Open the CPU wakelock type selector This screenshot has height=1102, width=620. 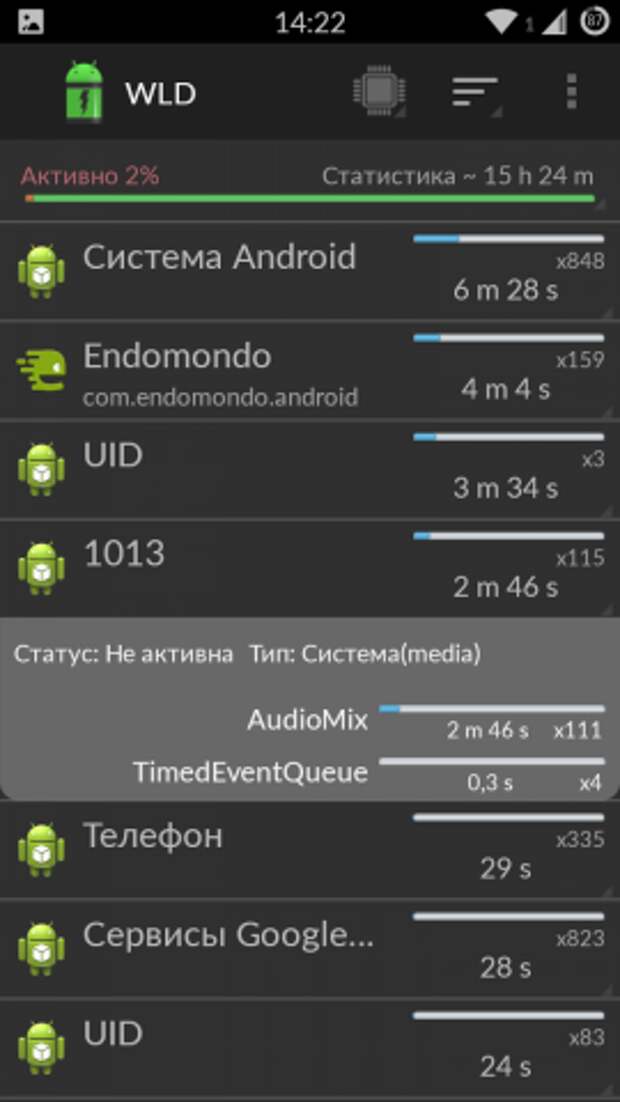pyautogui.click(x=378, y=92)
